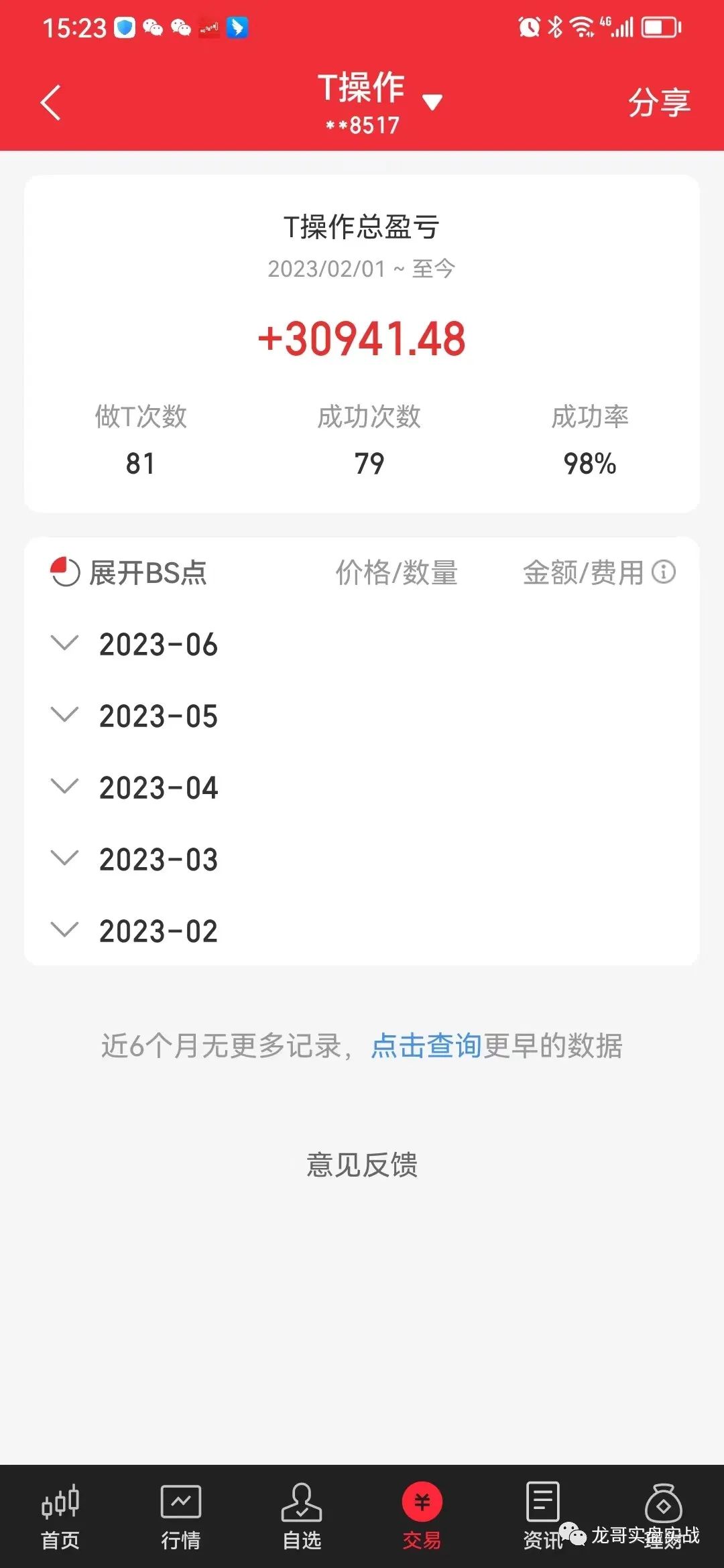Toggle the 展开BS点 display option
The height and width of the screenshot is (1568, 724).
pyautogui.click(x=147, y=573)
